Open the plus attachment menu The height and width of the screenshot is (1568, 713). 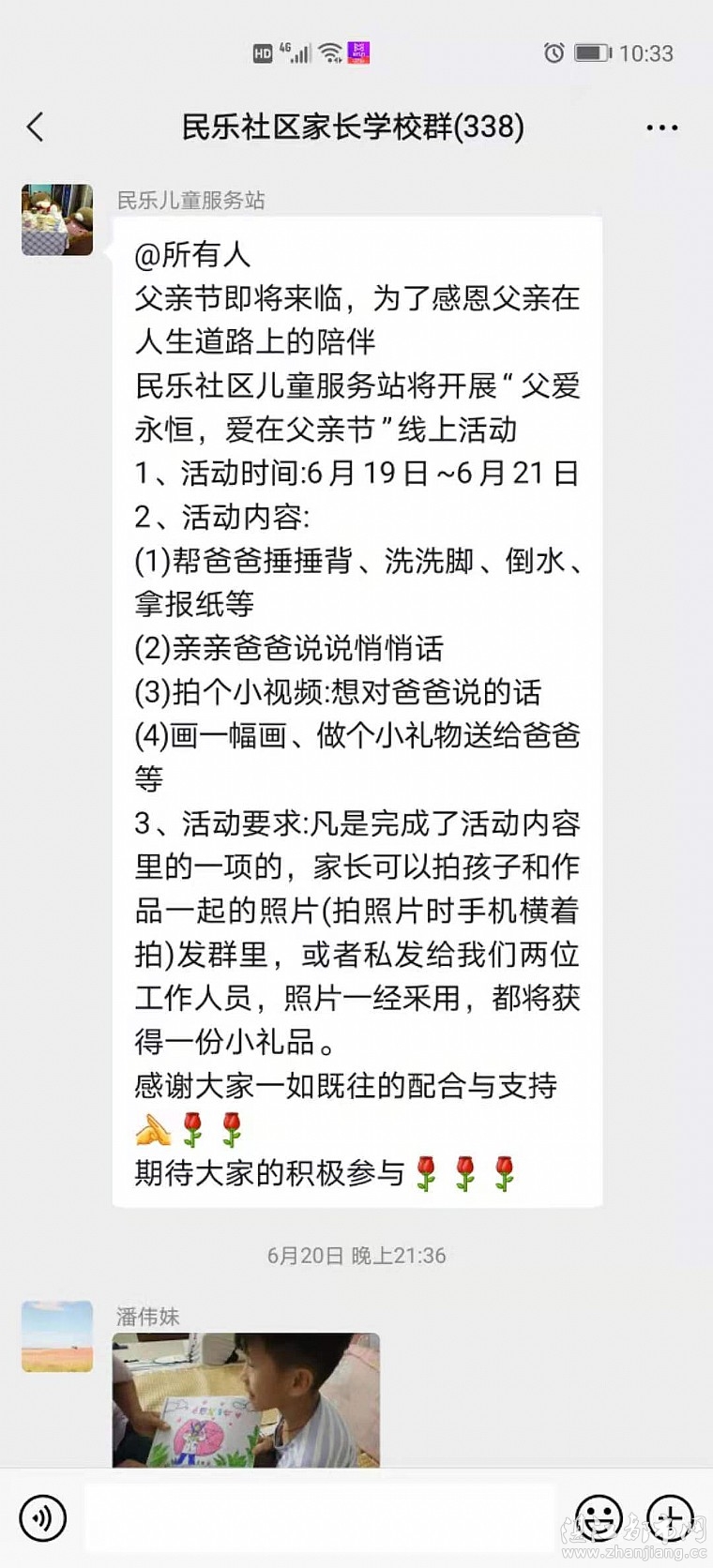click(x=669, y=1517)
